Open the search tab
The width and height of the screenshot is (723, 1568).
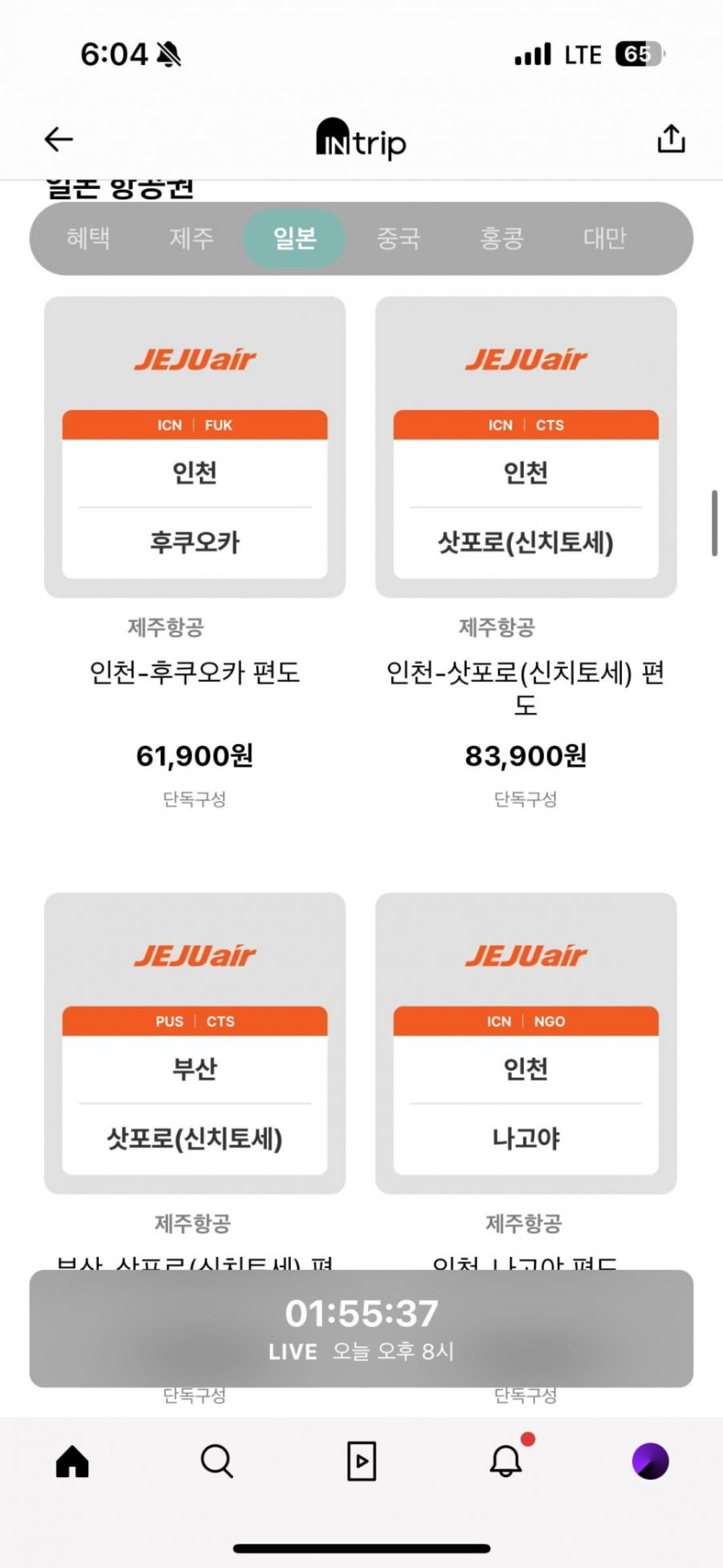point(216,1461)
